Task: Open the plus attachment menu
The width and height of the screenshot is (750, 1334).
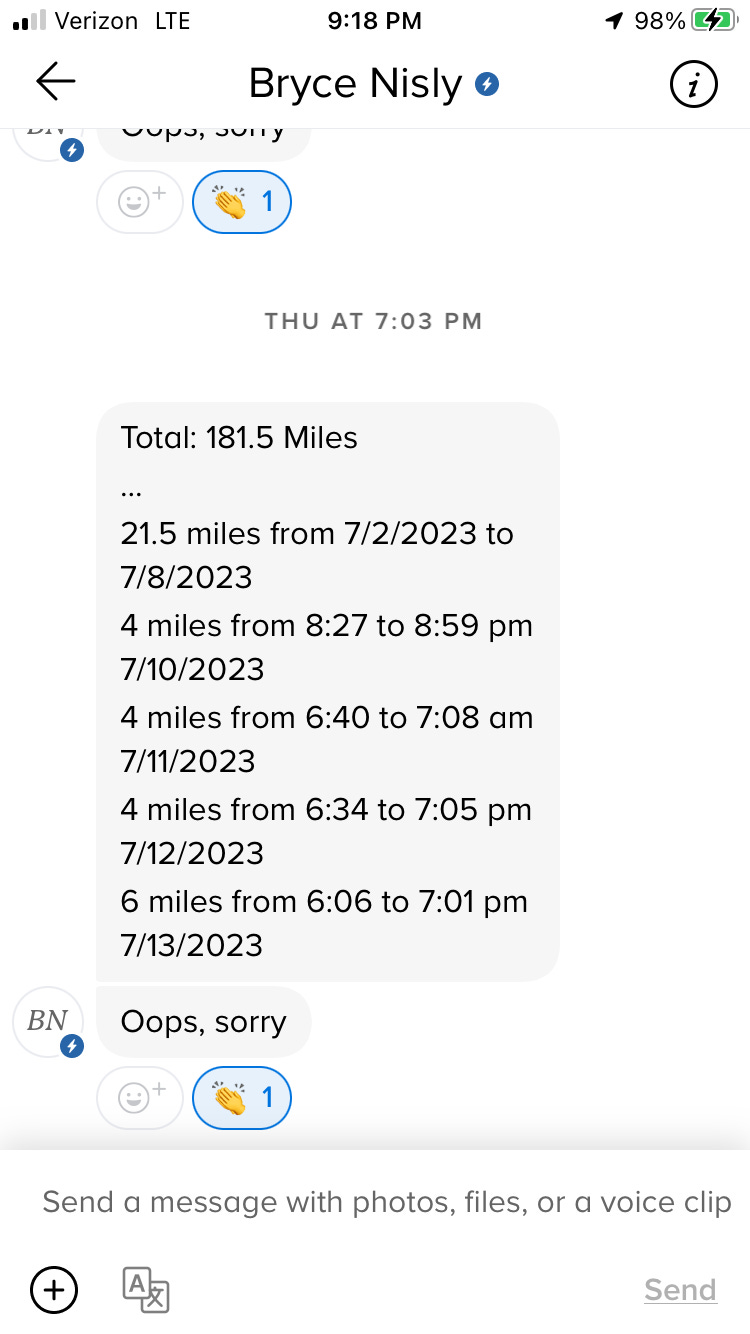Action: click(x=54, y=1290)
